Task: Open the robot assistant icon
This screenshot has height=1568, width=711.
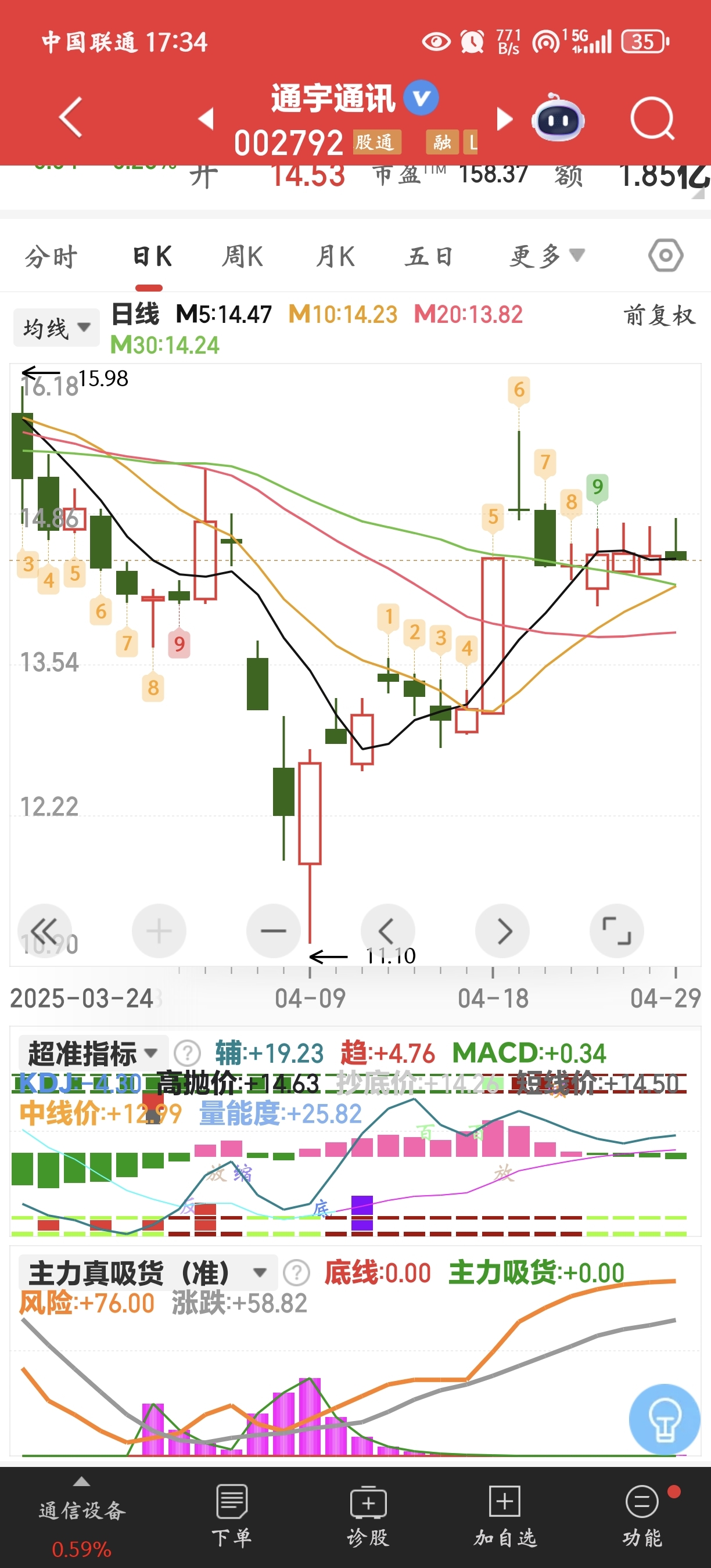Action: tap(558, 117)
